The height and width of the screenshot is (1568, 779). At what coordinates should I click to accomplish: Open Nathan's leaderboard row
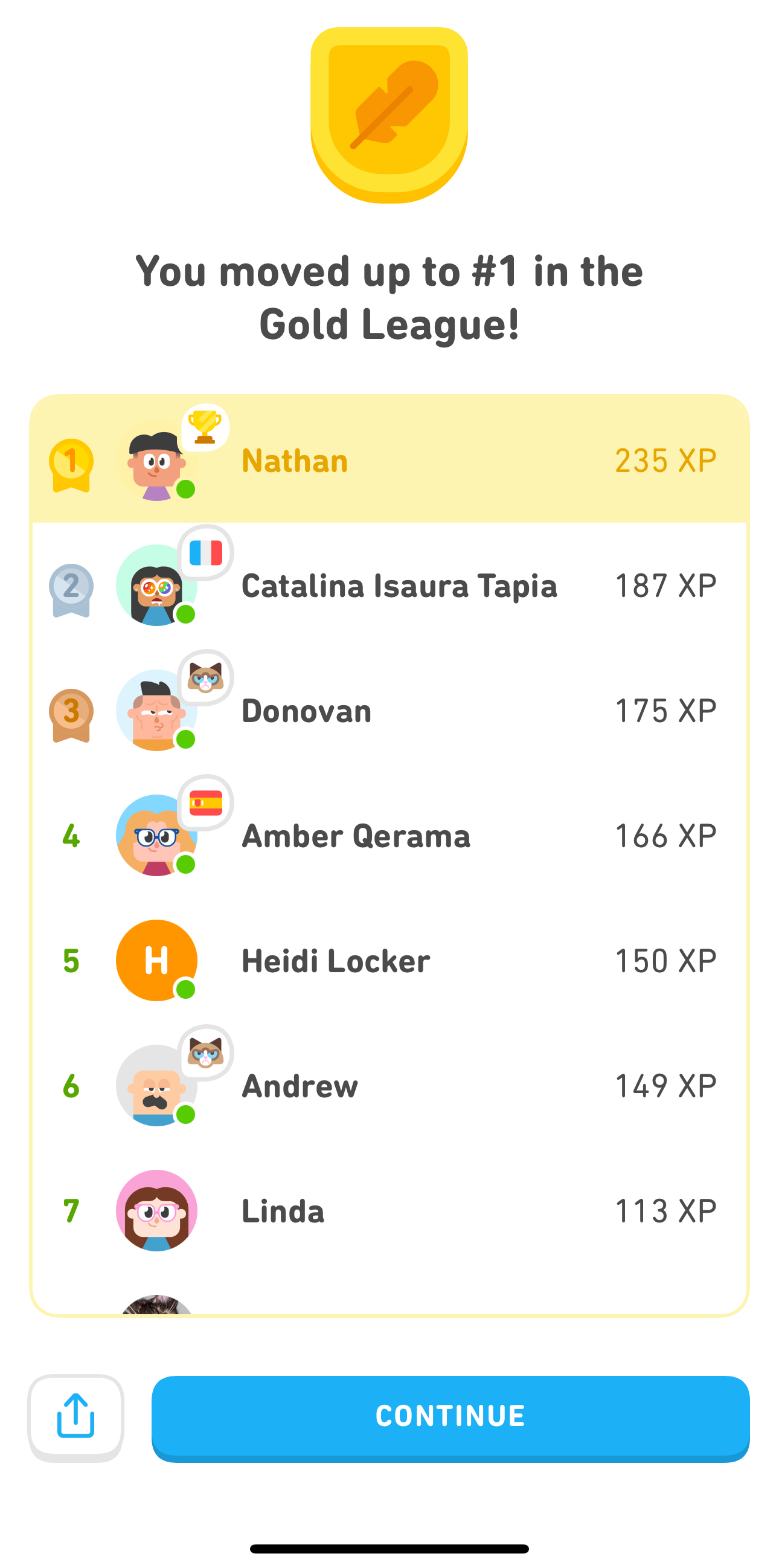(x=389, y=460)
